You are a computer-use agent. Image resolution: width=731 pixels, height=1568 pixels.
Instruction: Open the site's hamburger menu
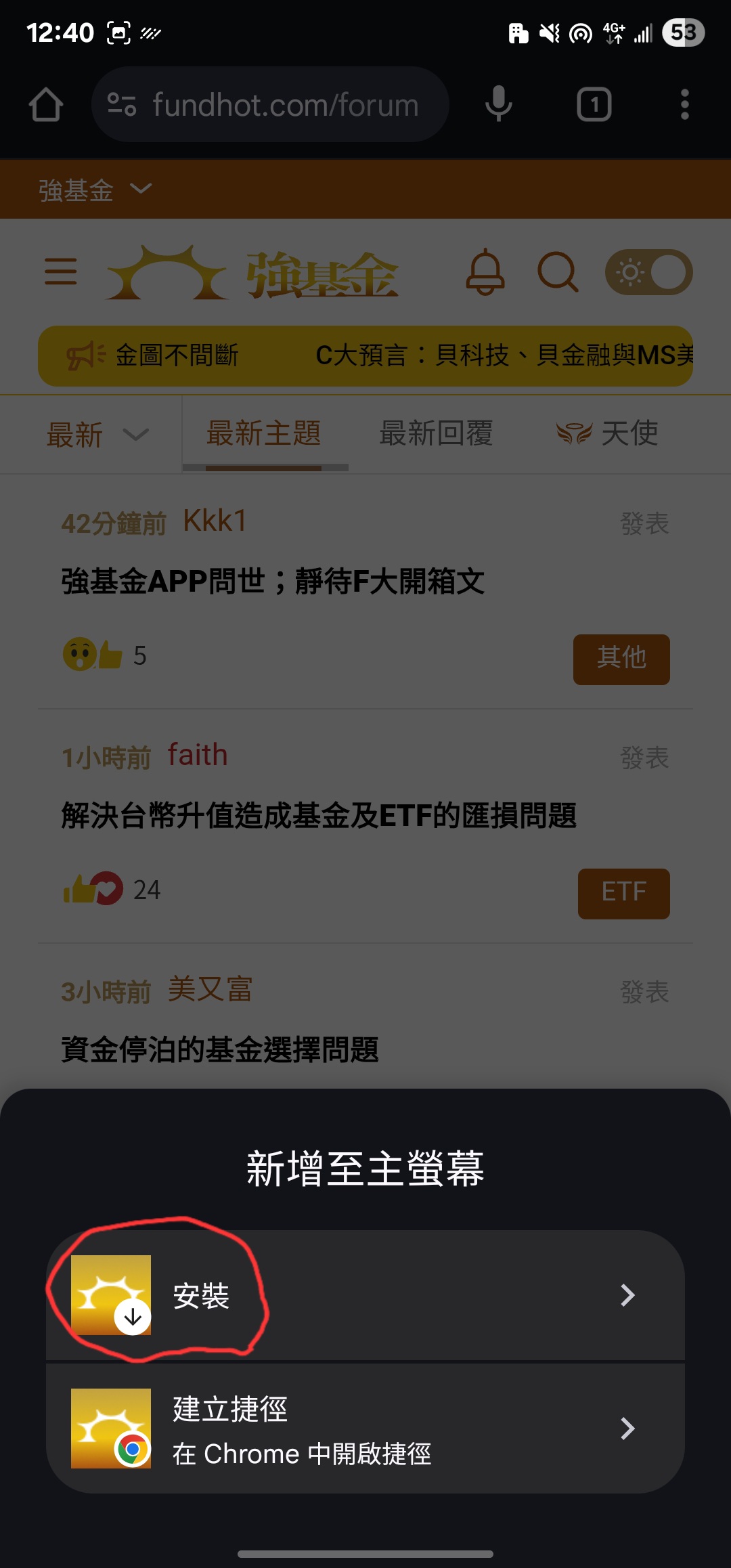[x=61, y=271]
